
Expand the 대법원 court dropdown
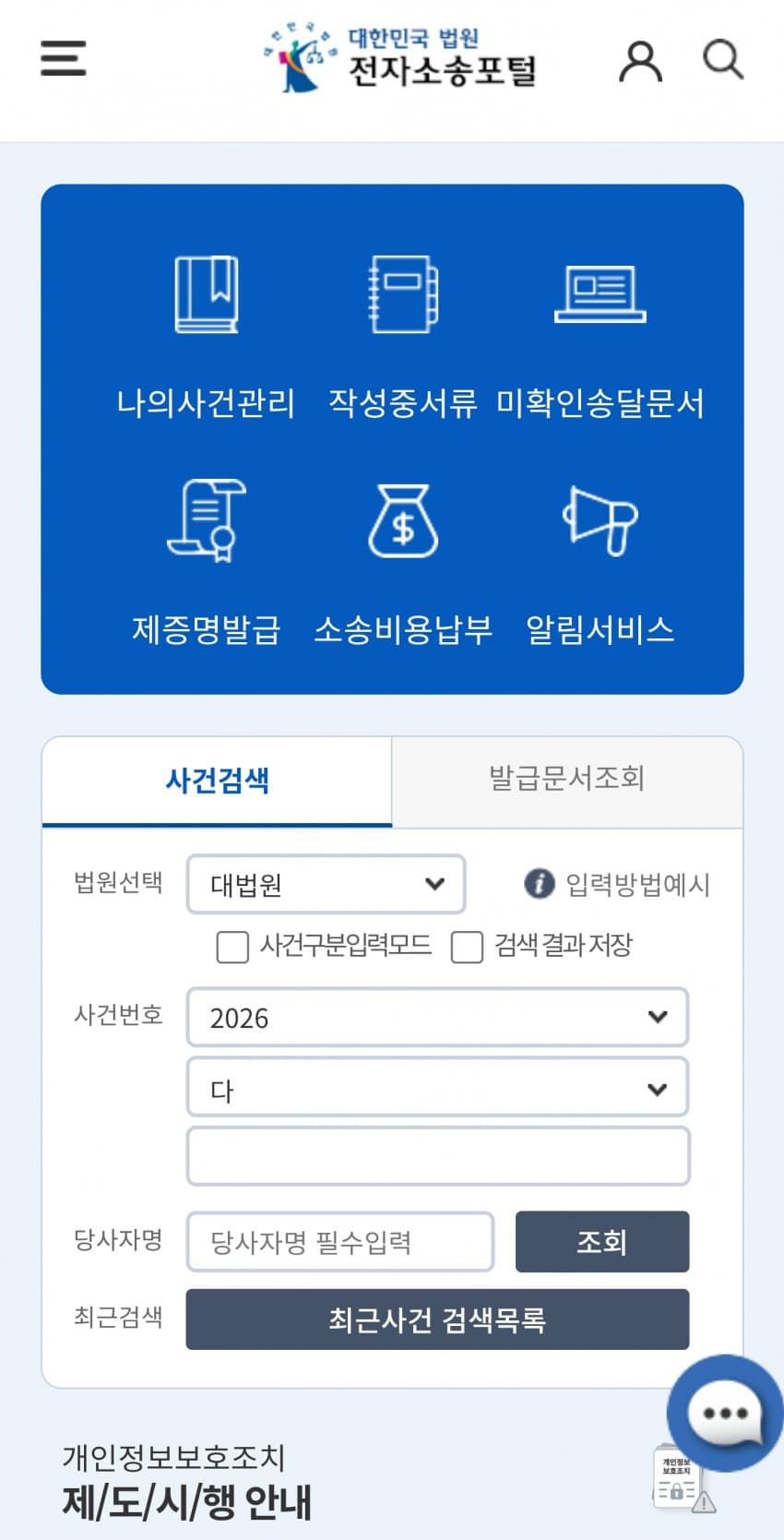(x=326, y=884)
